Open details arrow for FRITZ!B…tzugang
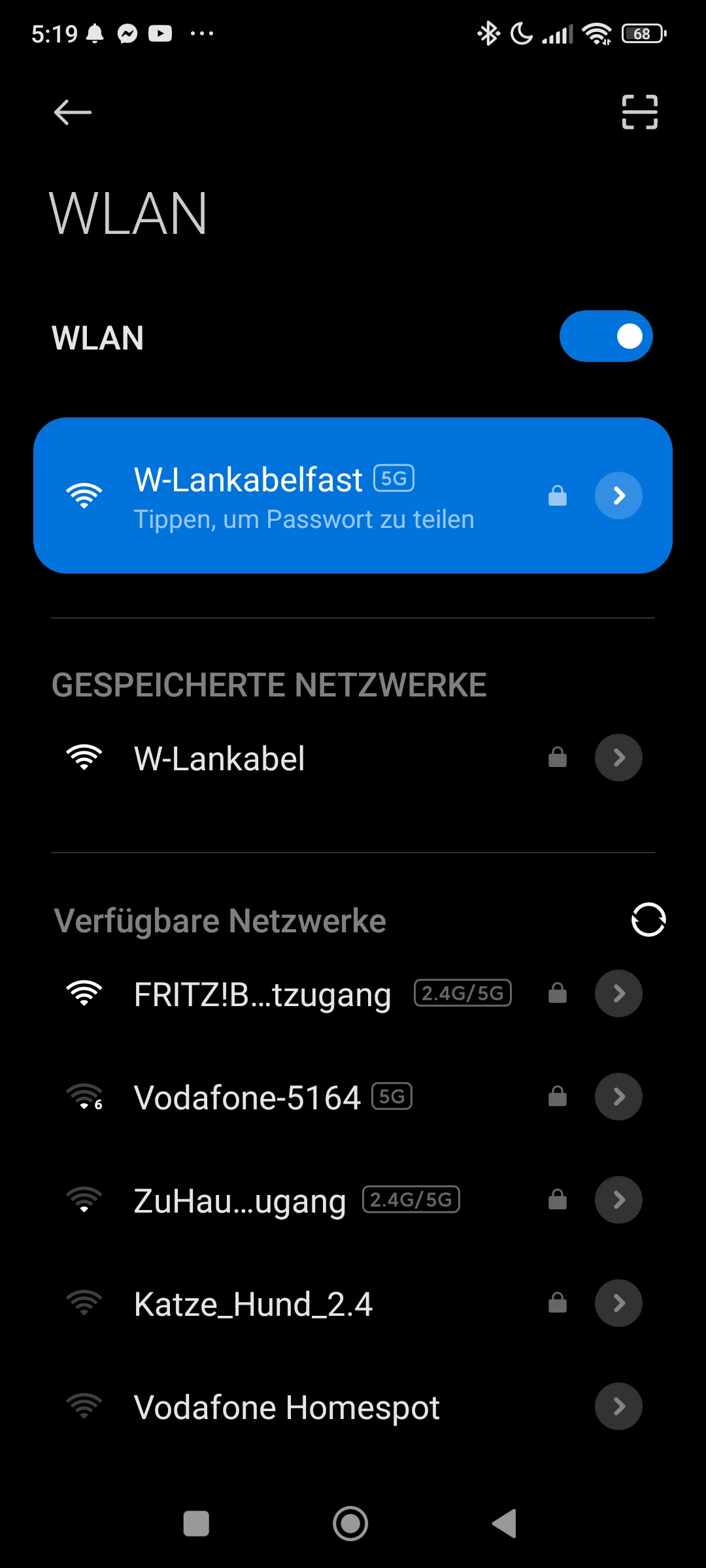 point(618,994)
